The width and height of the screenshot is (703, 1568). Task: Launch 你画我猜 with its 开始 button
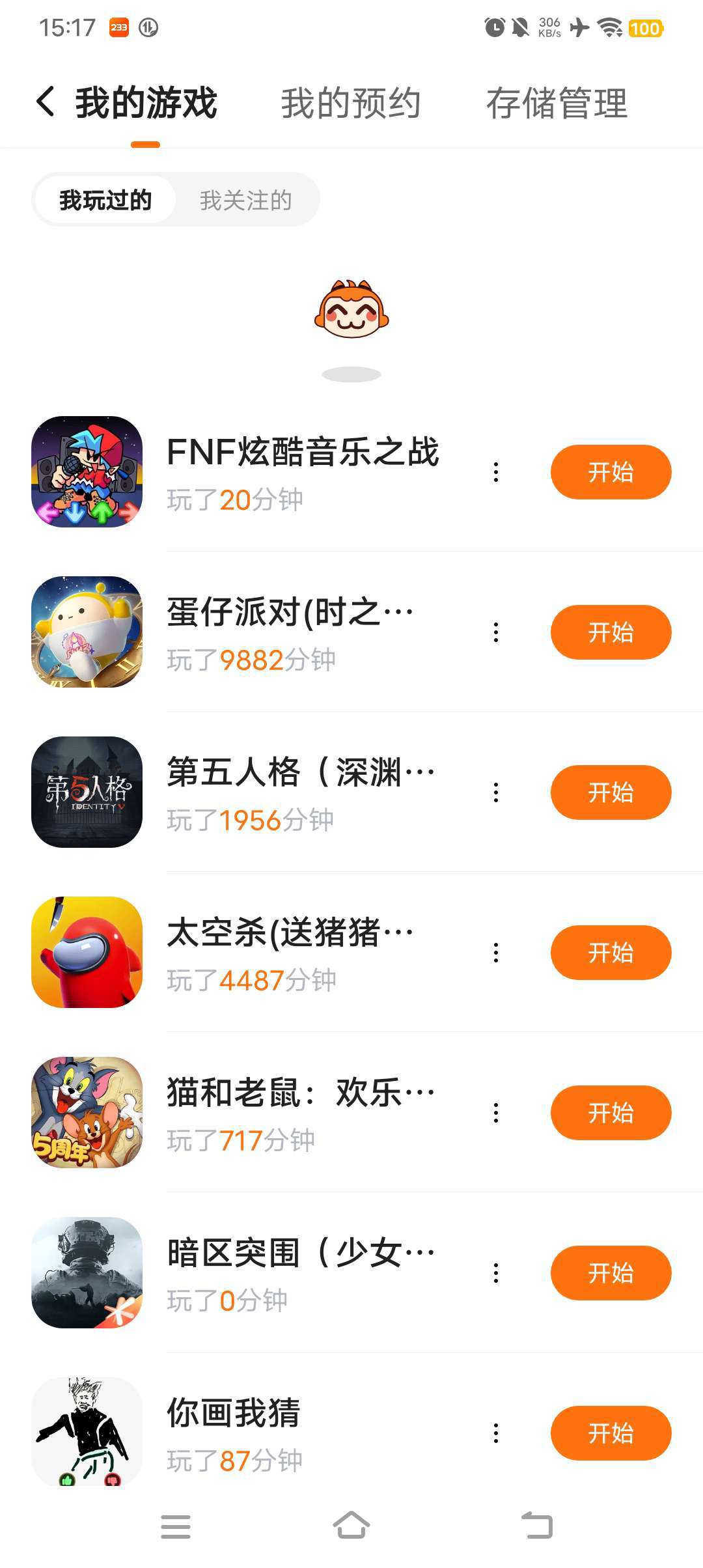coord(610,1433)
